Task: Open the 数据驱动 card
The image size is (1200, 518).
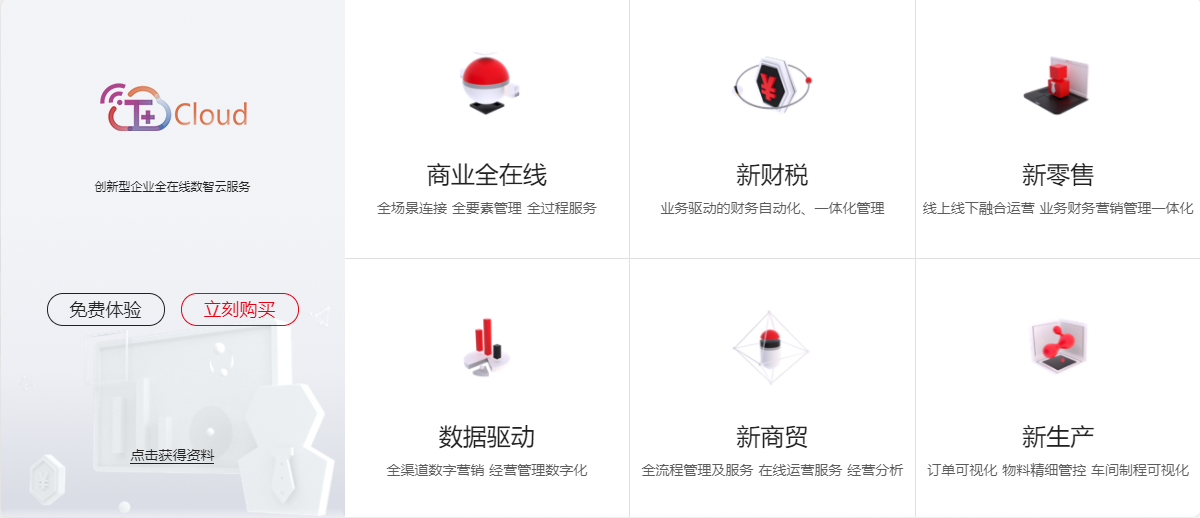Action: (x=487, y=437)
